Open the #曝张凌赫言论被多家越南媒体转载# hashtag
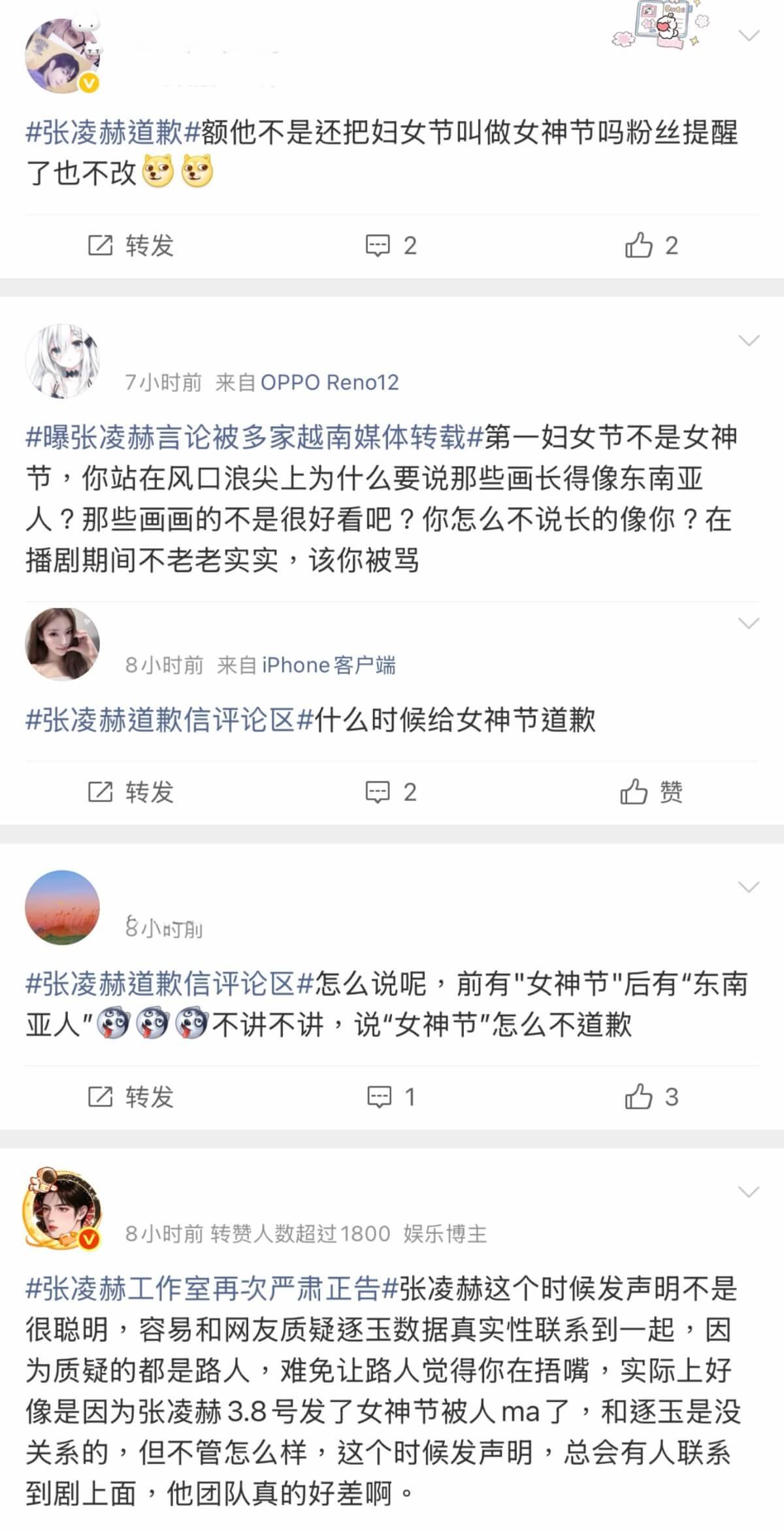Screen dimensions: 784x1532 point(253,437)
